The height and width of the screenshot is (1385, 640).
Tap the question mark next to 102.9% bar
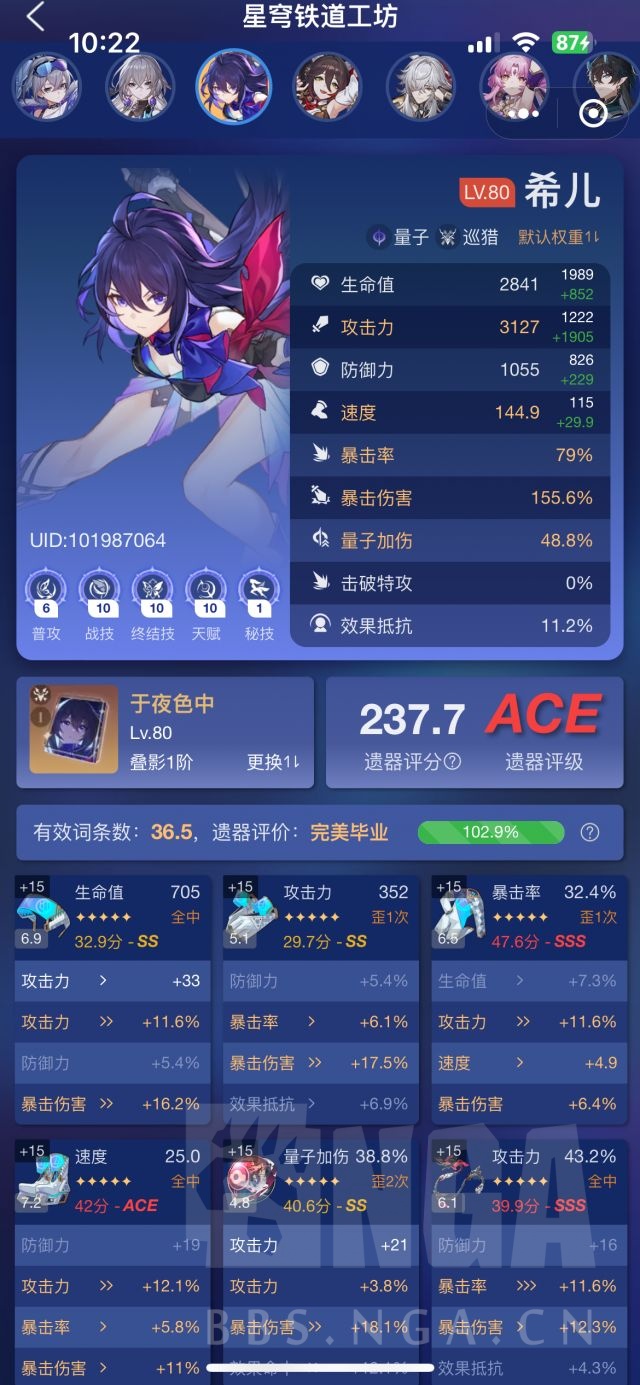[x=590, y=832]
